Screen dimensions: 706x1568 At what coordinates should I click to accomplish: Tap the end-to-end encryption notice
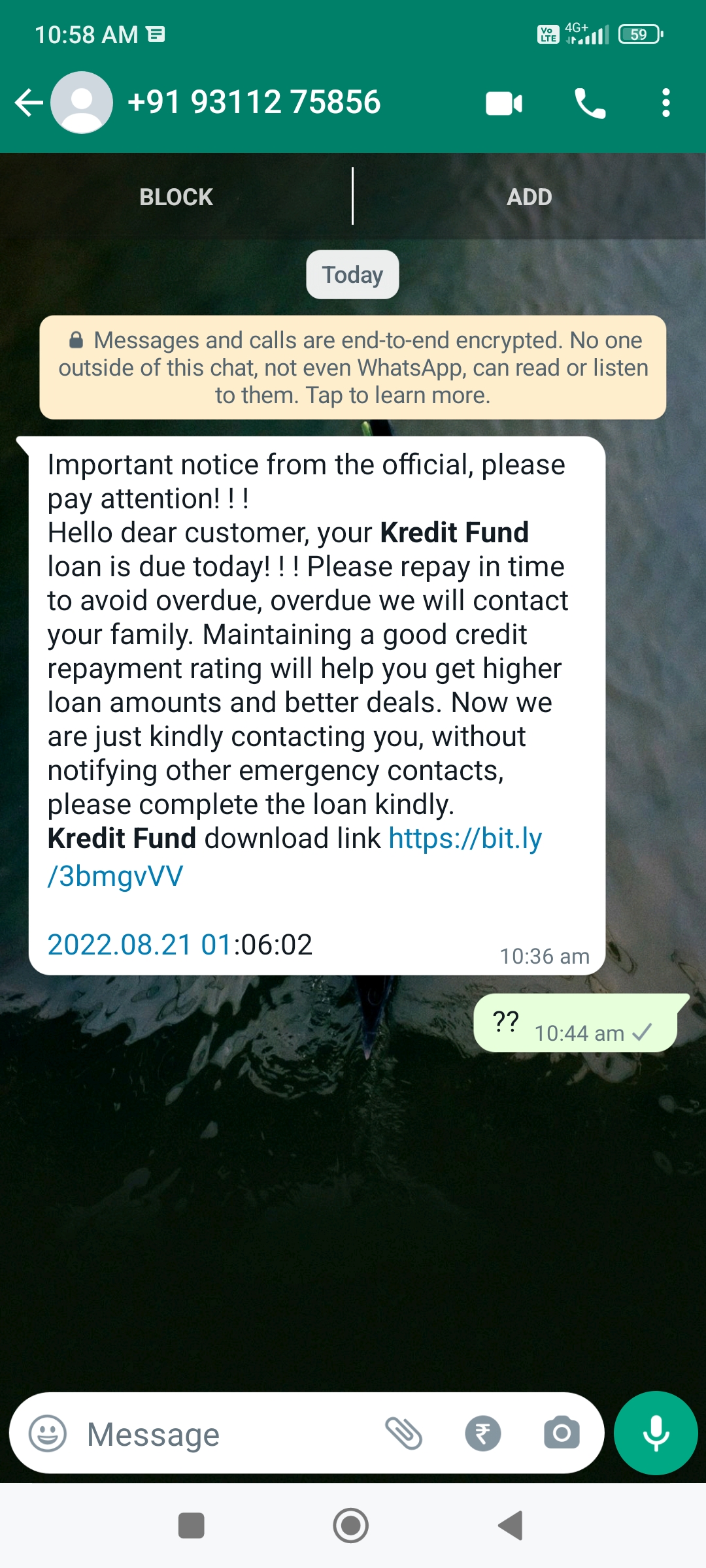pos(353,368)
